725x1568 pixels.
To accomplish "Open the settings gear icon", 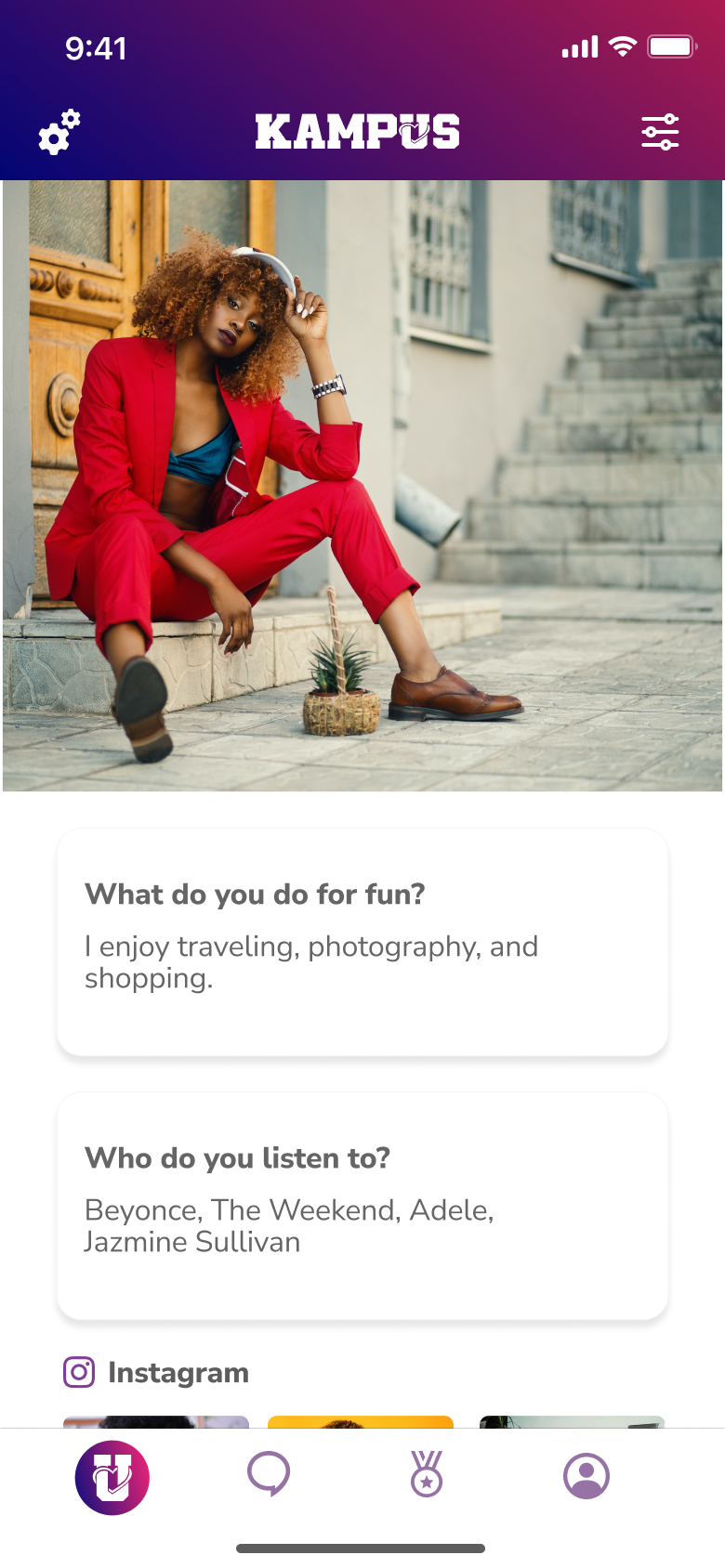I will point(59,132).
